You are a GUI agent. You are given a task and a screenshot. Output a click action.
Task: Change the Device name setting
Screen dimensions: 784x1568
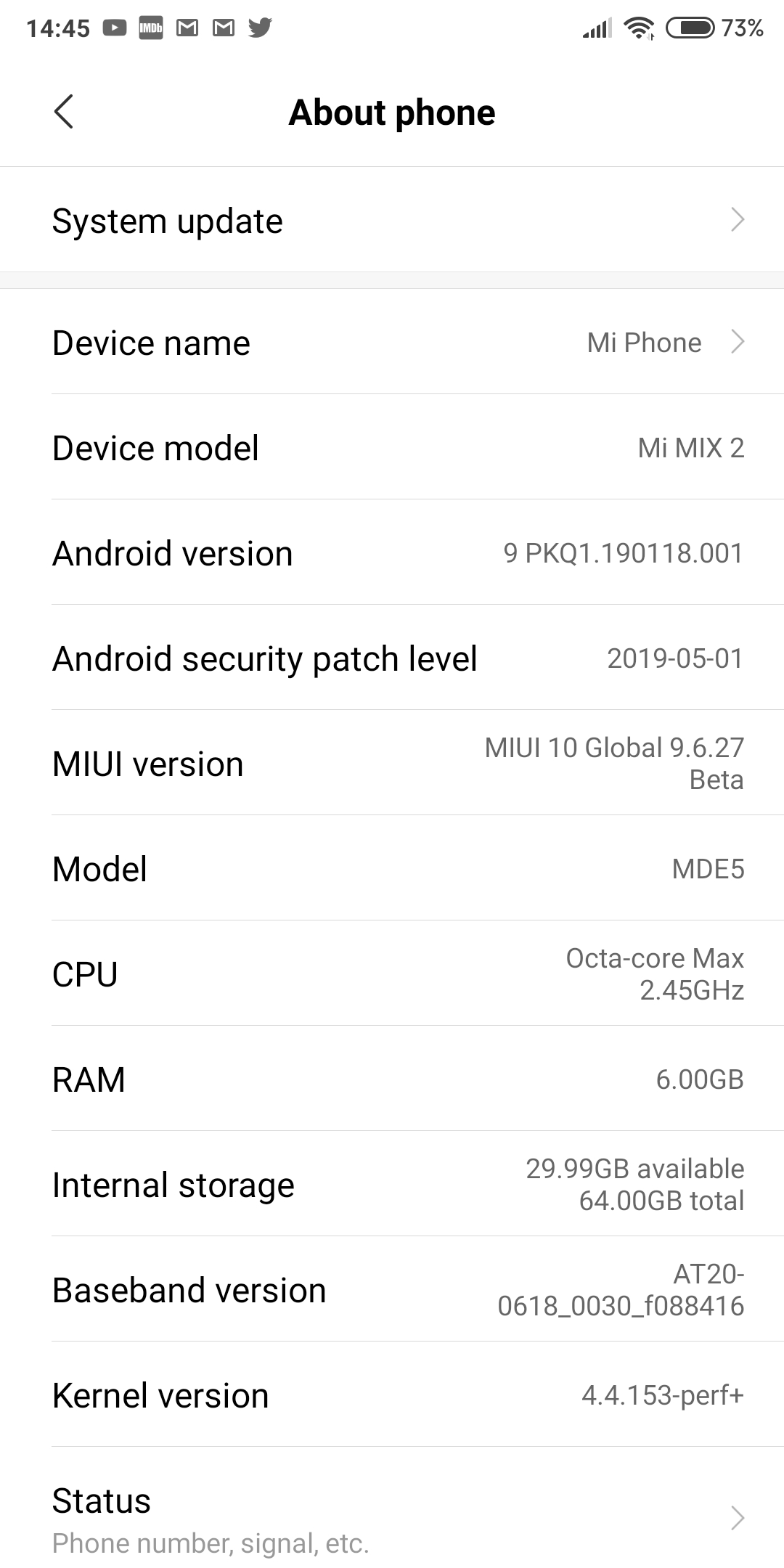coord(392,342)
